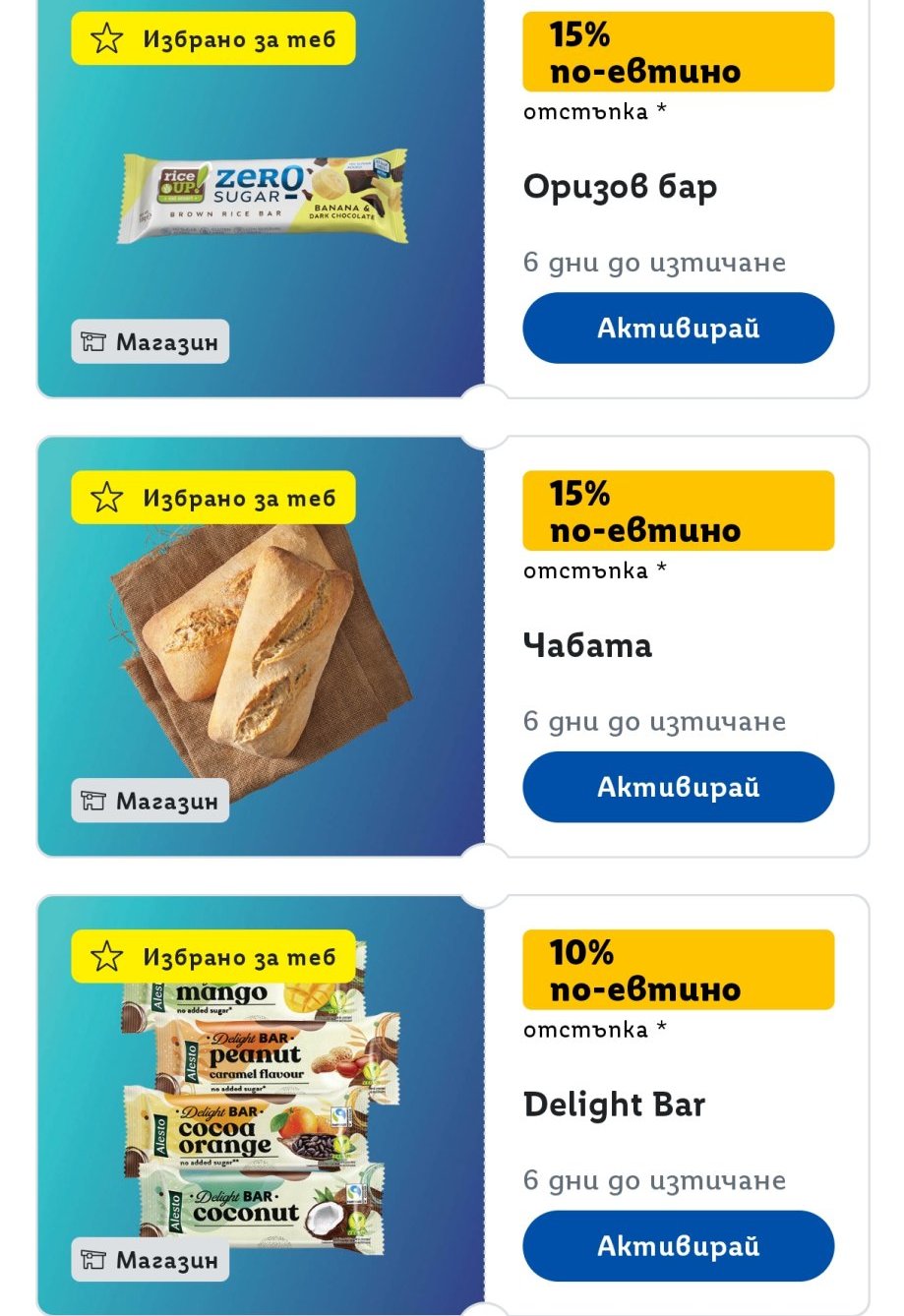This screenshot has height=1316, width=904.
Task: Activate the Delight Bar 10% coupon
Action: pos(678,1245)
